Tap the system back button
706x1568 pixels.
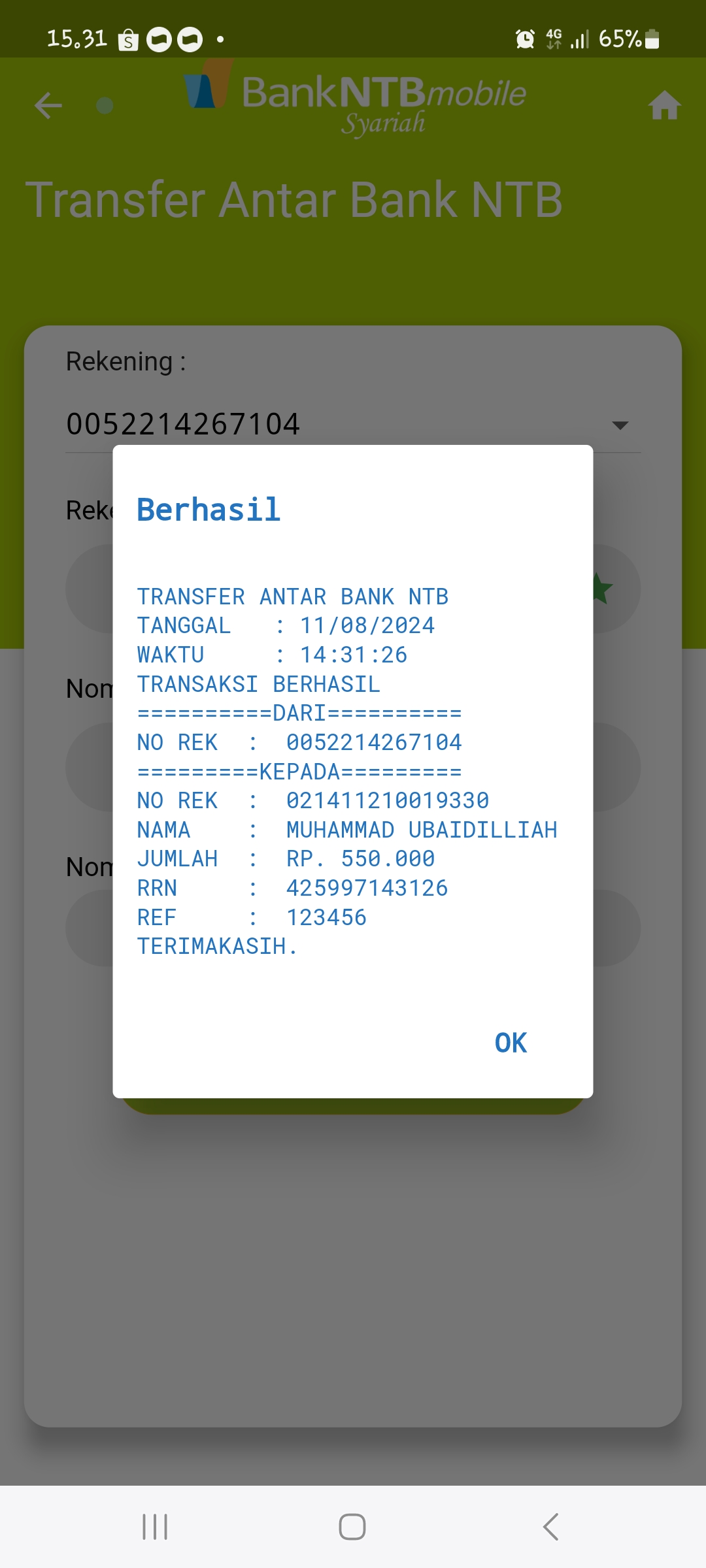pos(550,1527)
